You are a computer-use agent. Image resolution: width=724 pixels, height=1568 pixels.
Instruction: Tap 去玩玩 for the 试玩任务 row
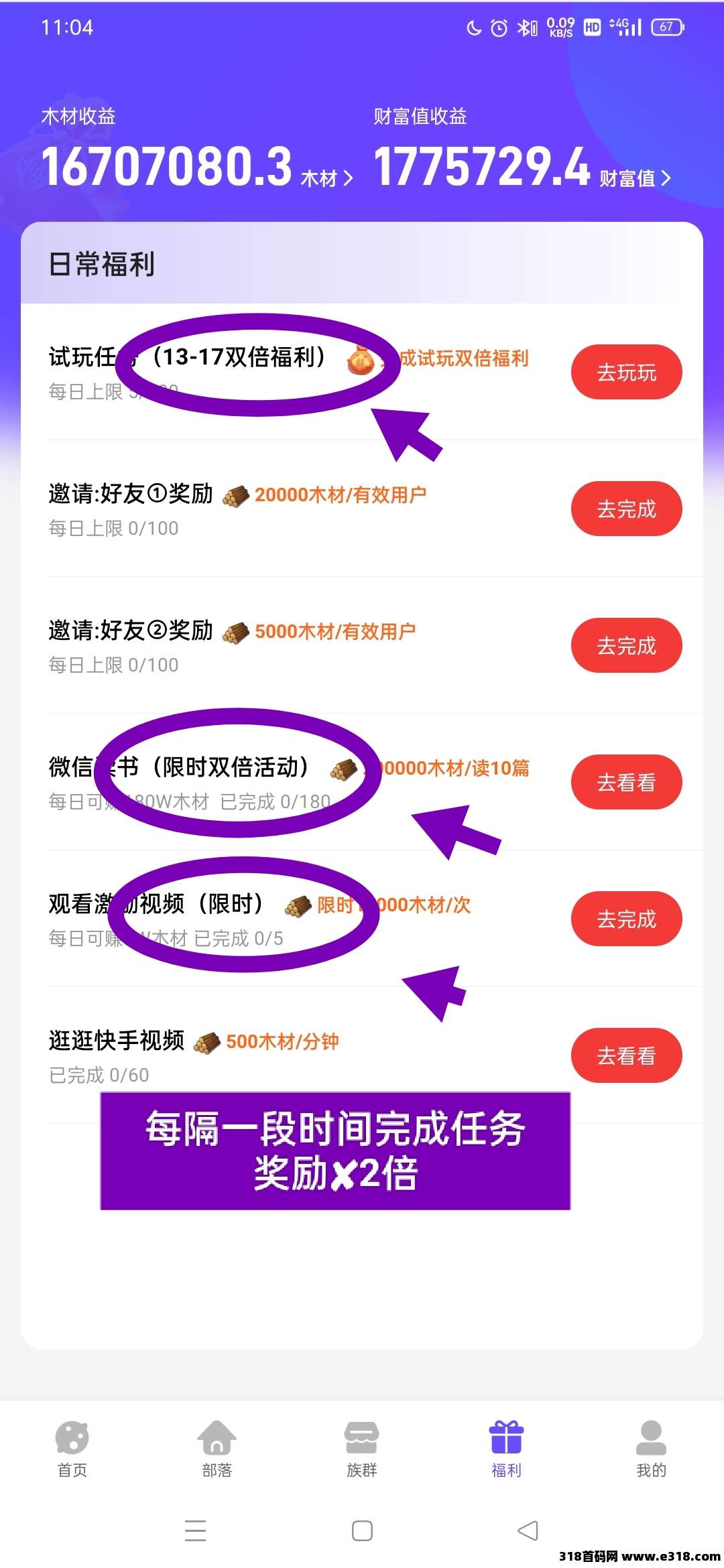tap(626, 372)
